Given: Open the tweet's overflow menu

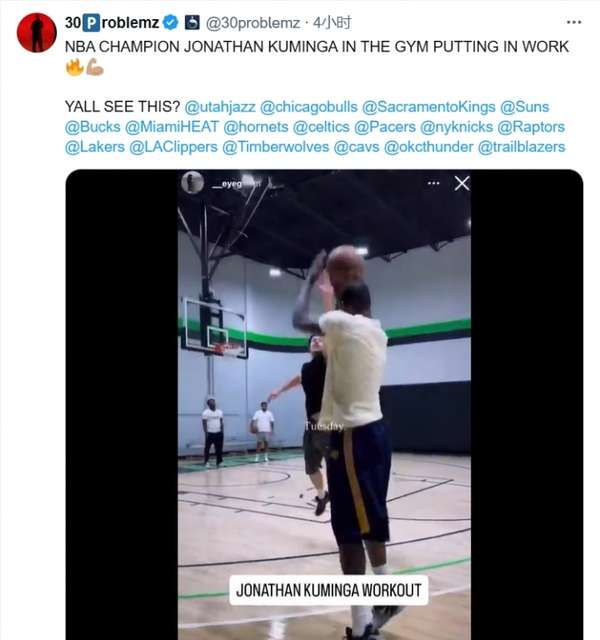Looking at the screenshot, I should click(x=573, y=22).
